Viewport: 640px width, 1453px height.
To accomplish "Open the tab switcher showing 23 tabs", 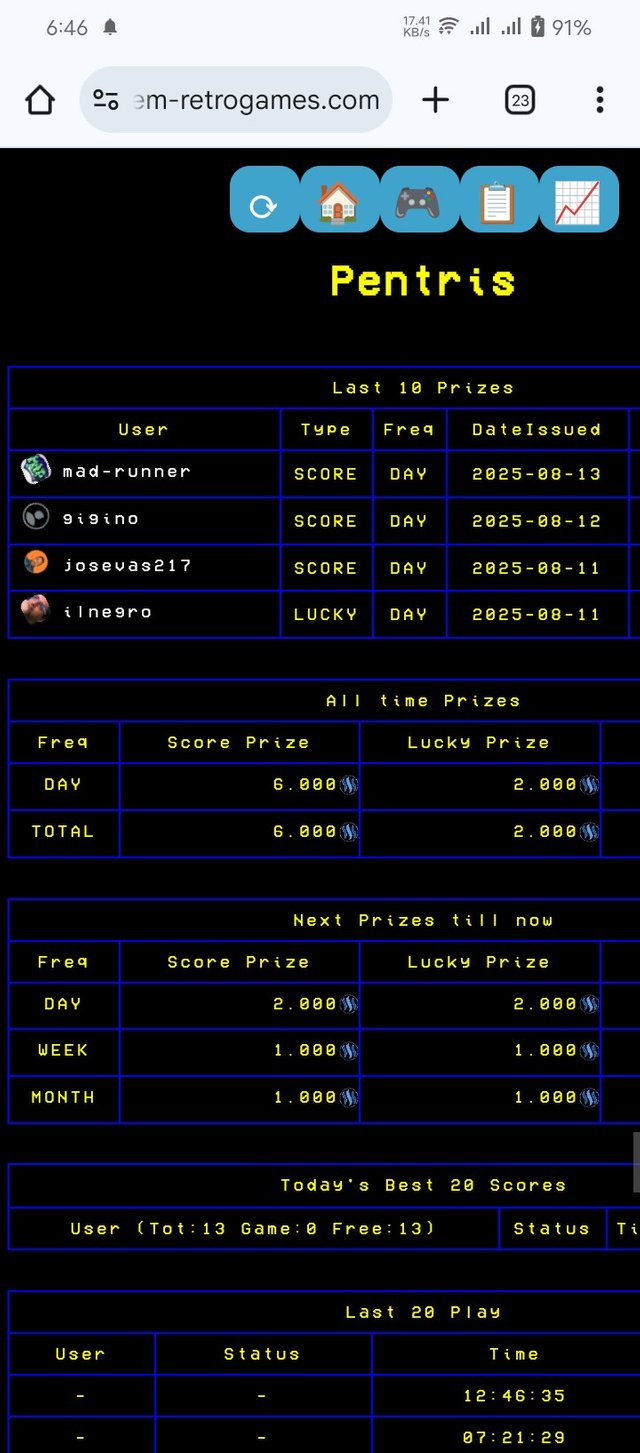I will [x=520, y=100].
